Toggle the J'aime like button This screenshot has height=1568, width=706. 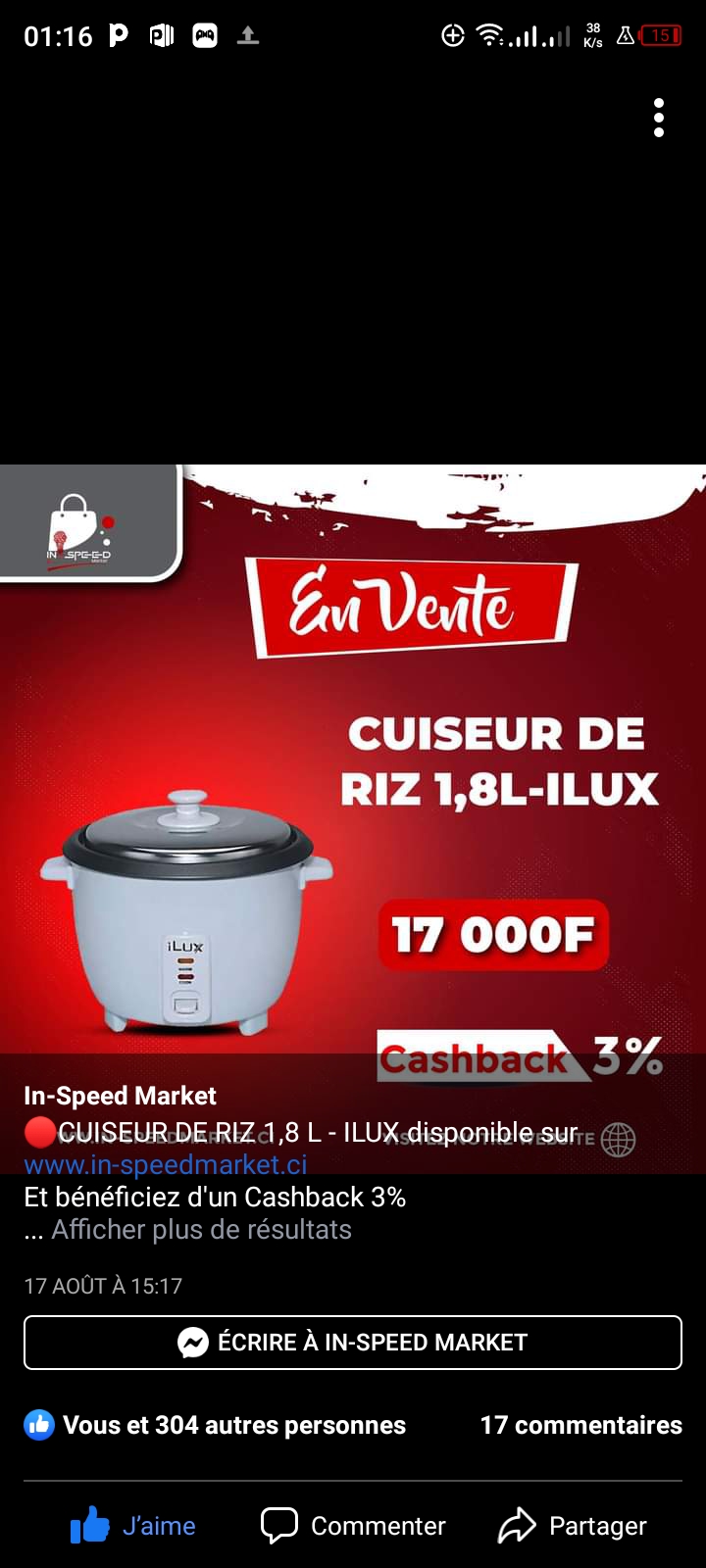pyautogui.click(x=133, y=1525)
